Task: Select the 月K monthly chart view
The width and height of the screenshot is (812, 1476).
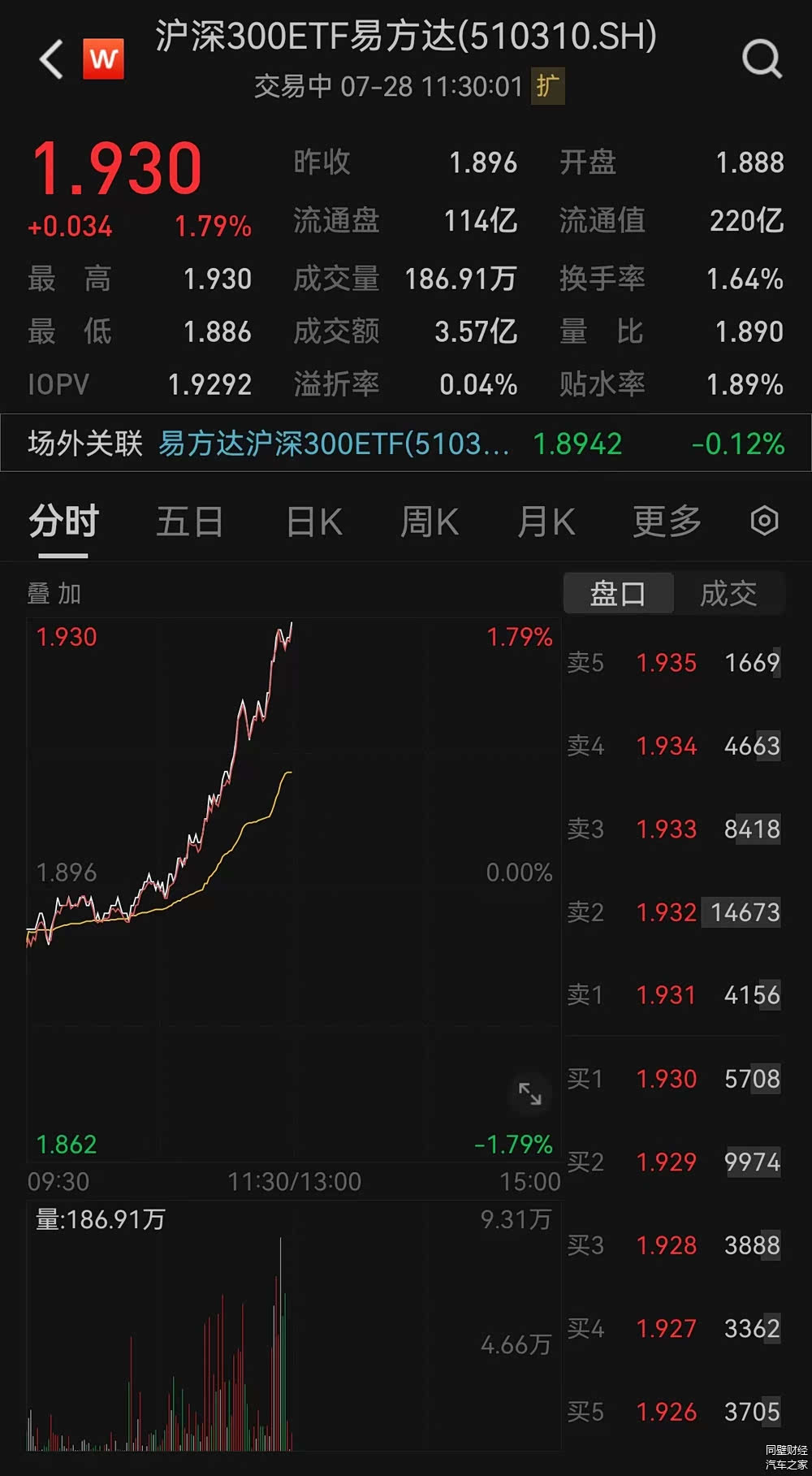Action: point(549,522)
